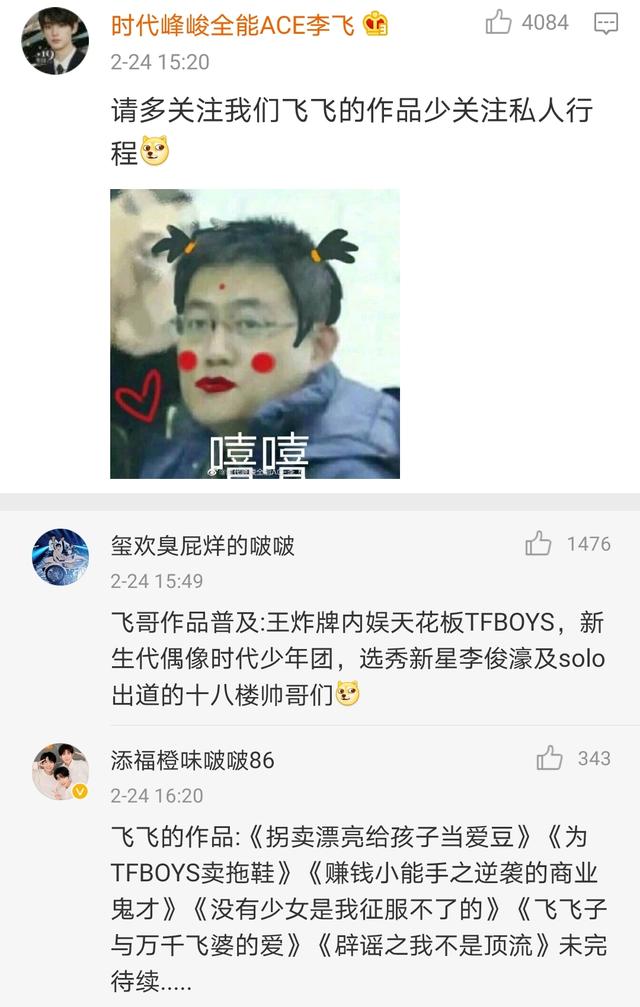View the 嘻嘻 meme image full size
Image resolution: width=640 pixels, height=1007 pixels.
click(254, 333)
